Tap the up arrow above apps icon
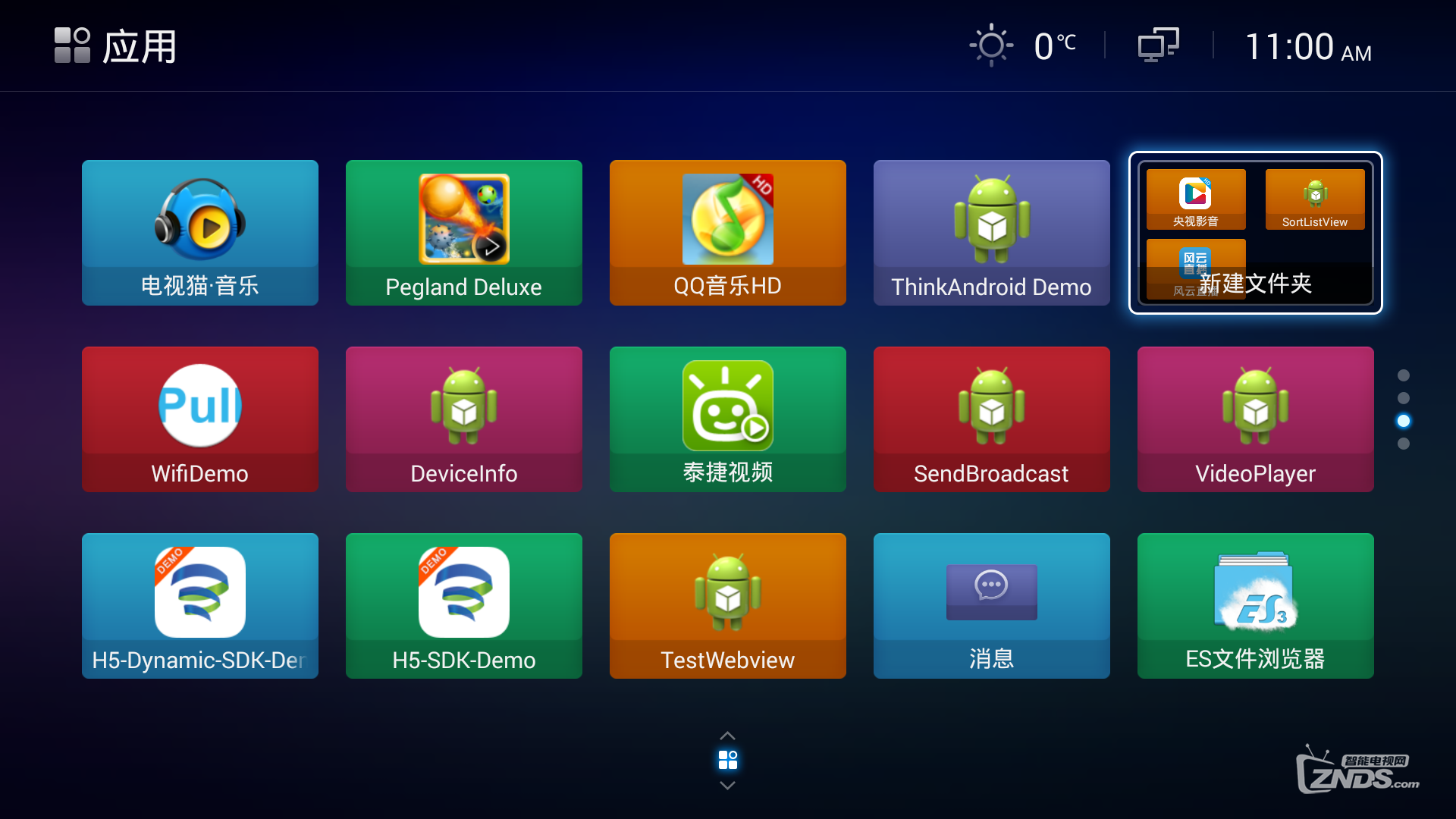The height and width of the screenshot is (819, 1456). point(727,736)
